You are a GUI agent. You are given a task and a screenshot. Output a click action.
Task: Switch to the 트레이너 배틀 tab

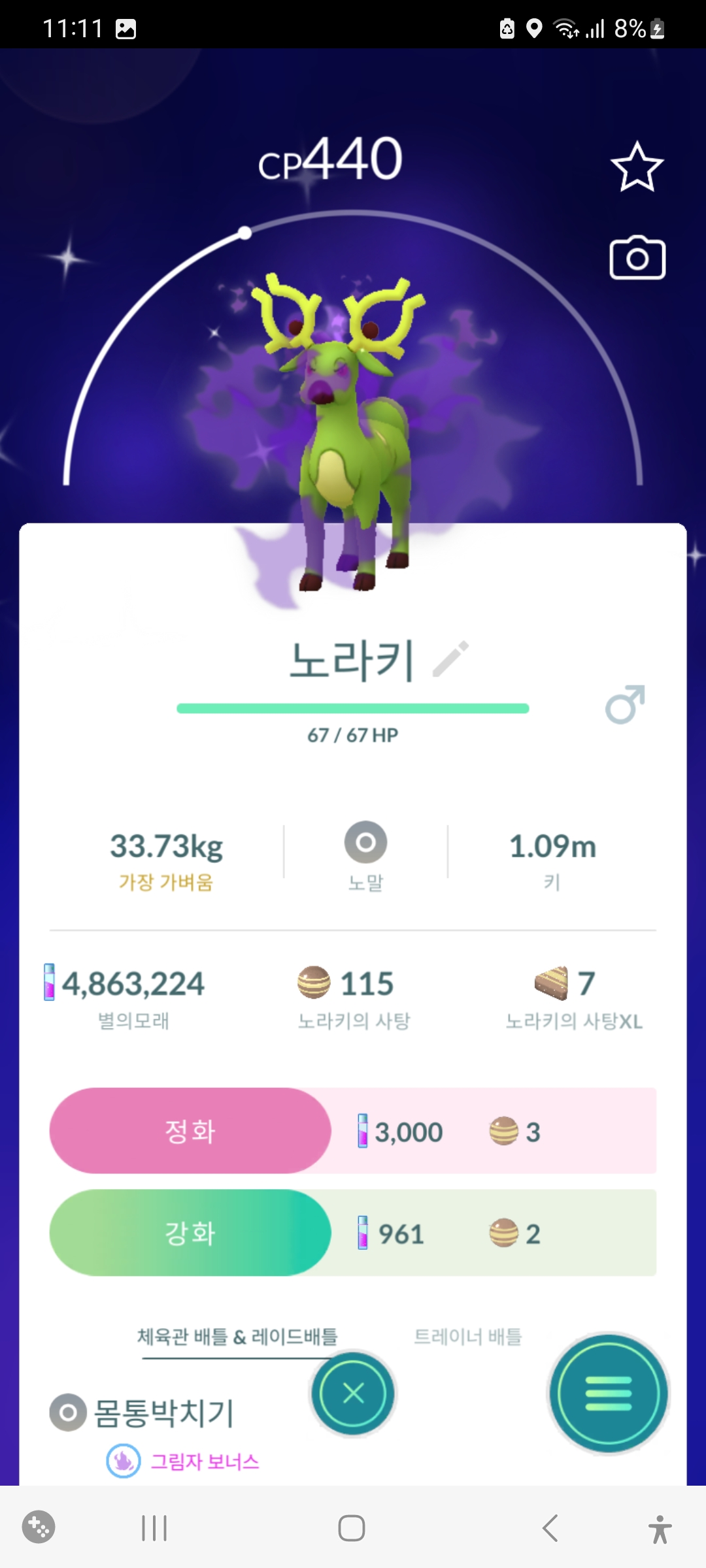click(468, 1337)
